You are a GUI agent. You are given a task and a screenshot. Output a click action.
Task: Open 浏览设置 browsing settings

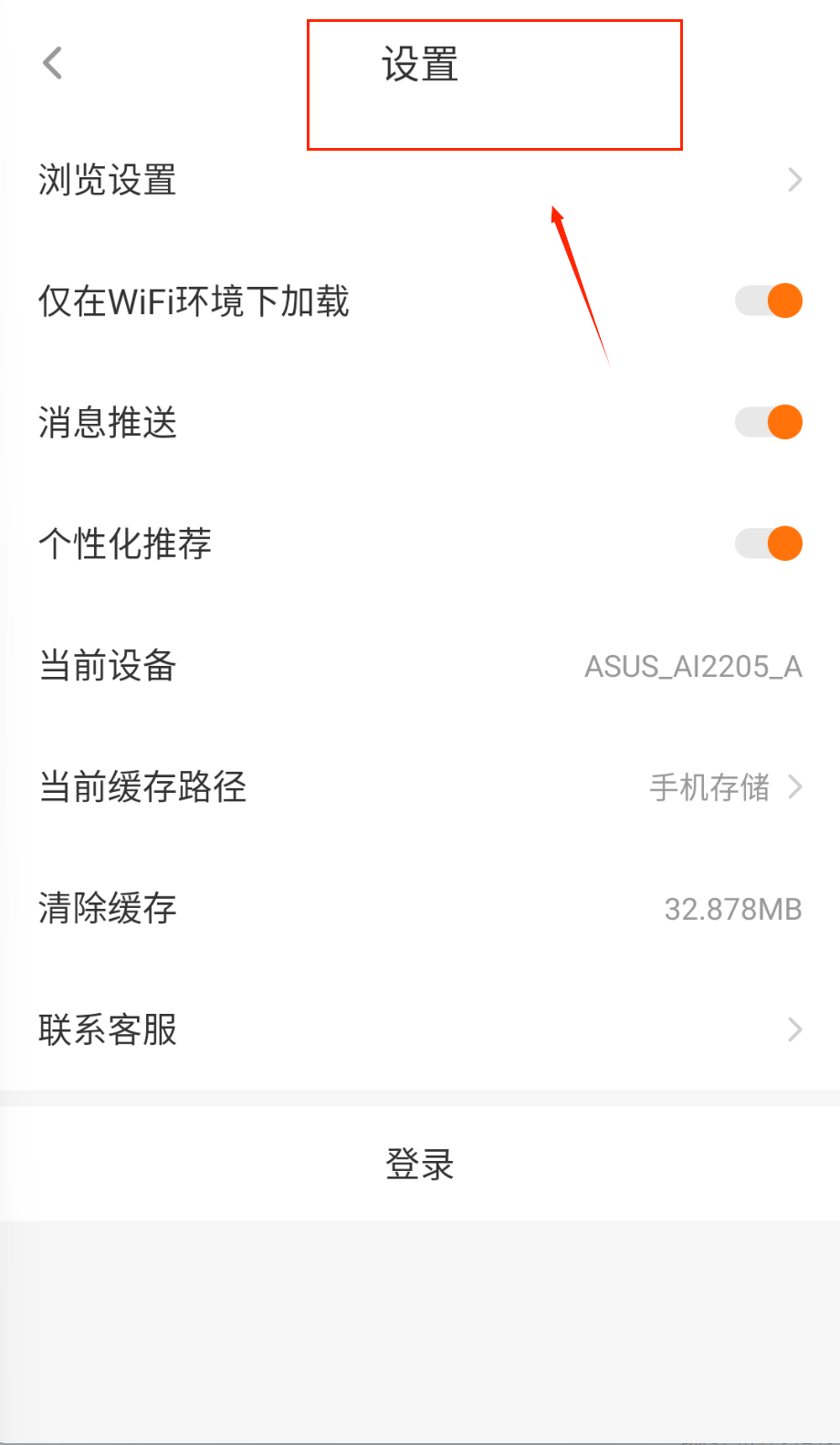click(420, 180)
